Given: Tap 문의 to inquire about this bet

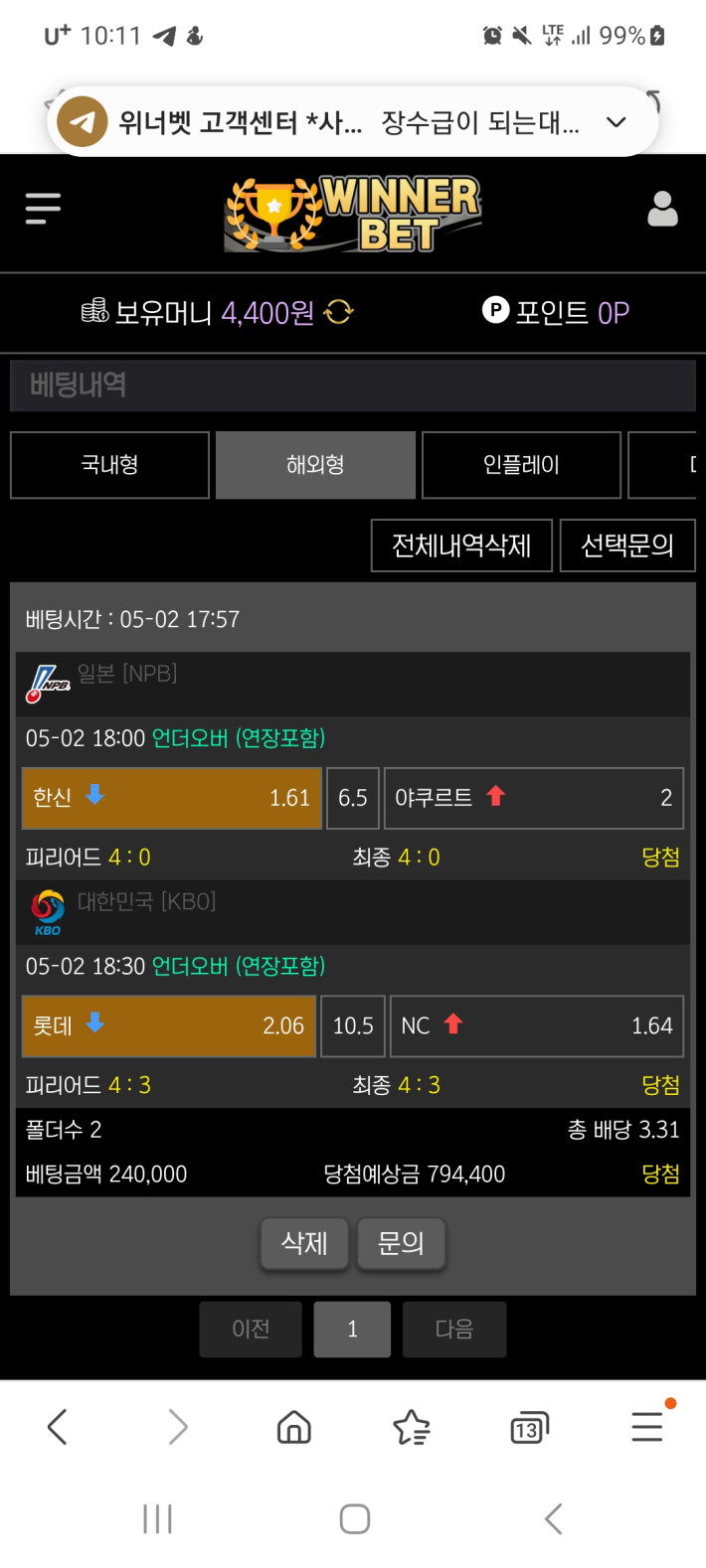Looking at the screenshot, I should [401, 1243].
